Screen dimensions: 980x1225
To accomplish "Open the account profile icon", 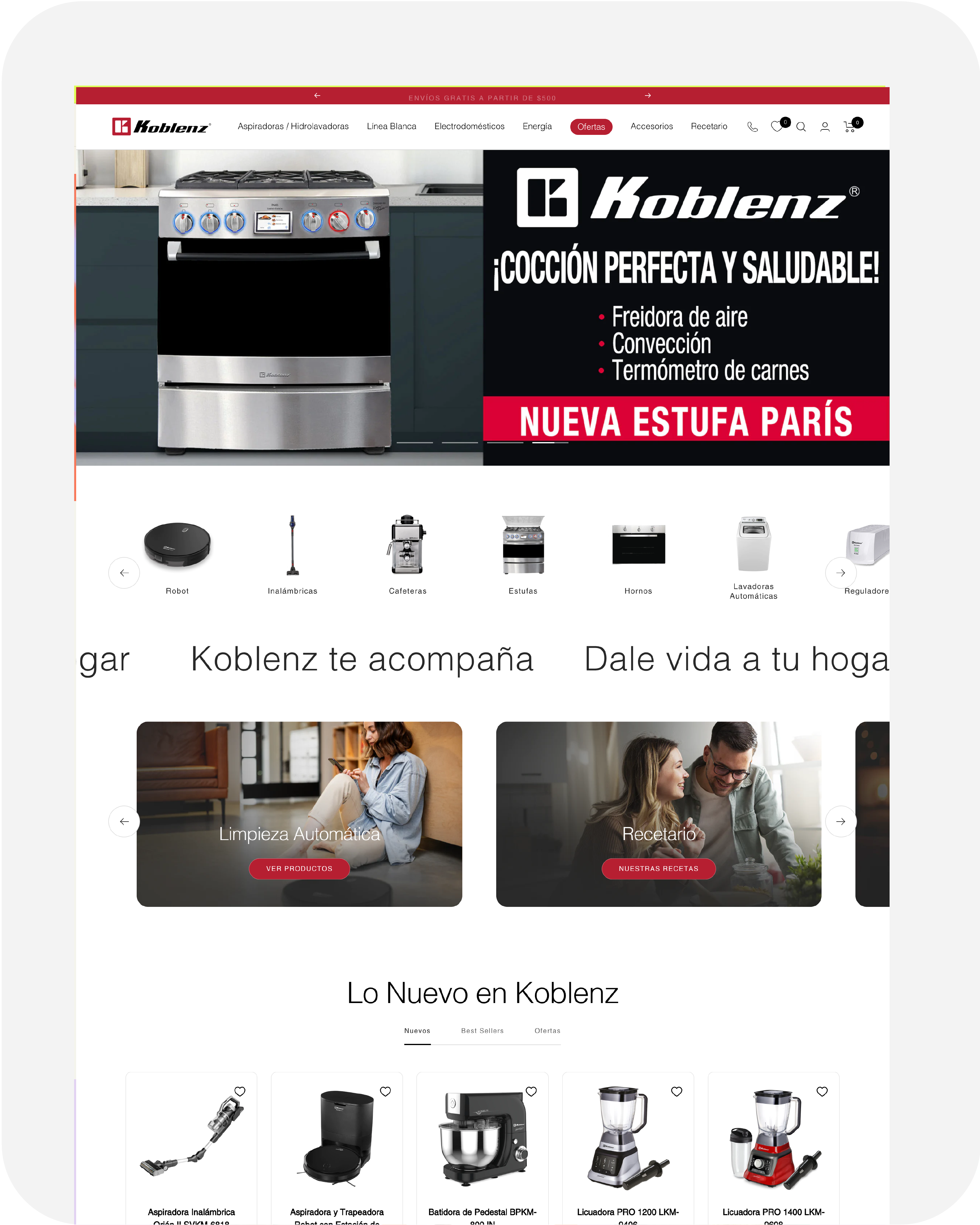I will 825,127.
